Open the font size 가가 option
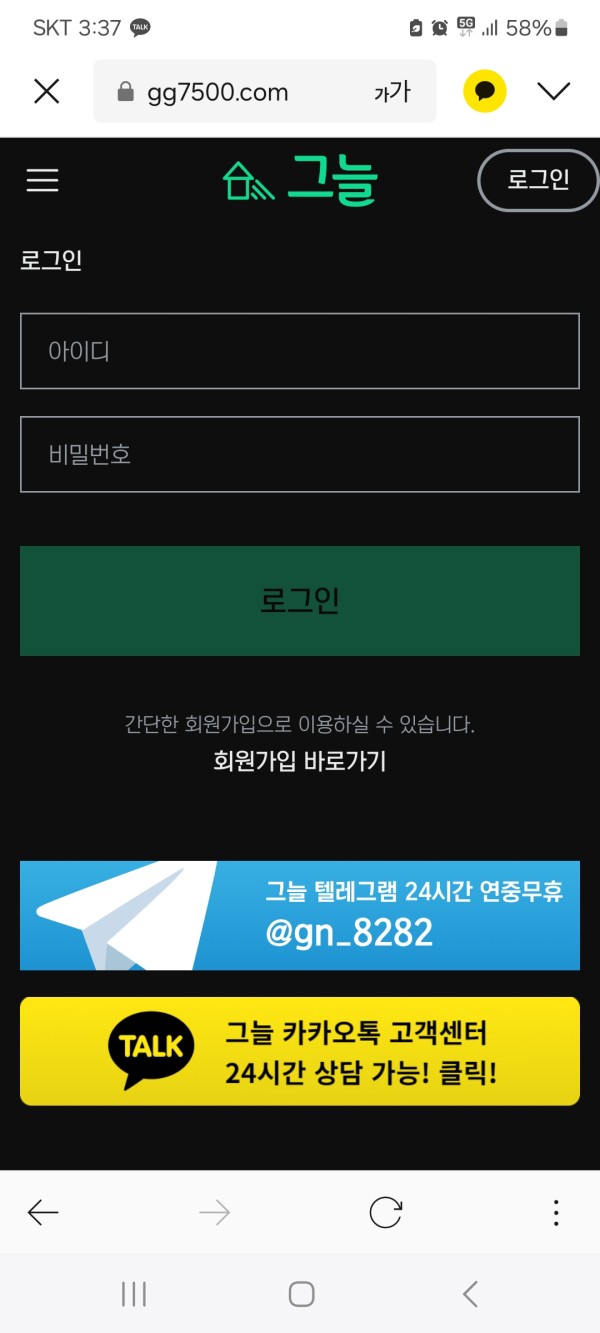Viewport: 600px width, 1333px height. [x=392, y=92]
